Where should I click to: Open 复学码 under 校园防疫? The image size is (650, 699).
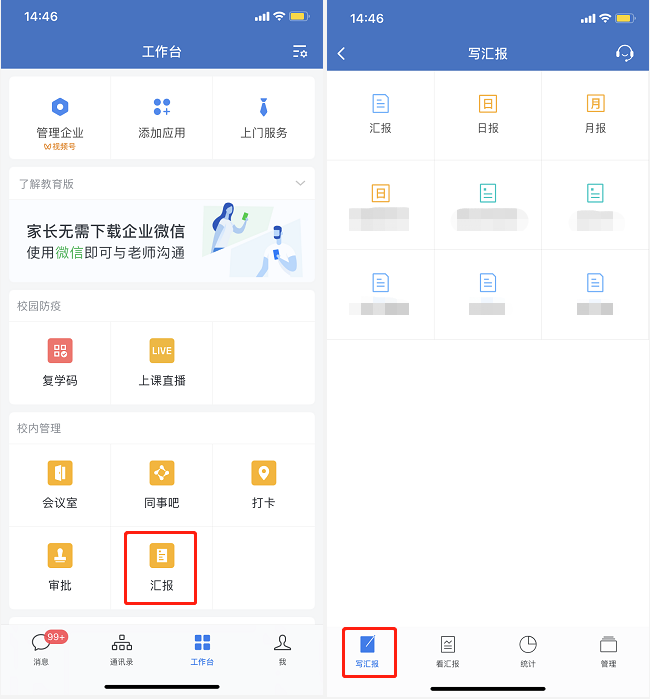[60, 362]
